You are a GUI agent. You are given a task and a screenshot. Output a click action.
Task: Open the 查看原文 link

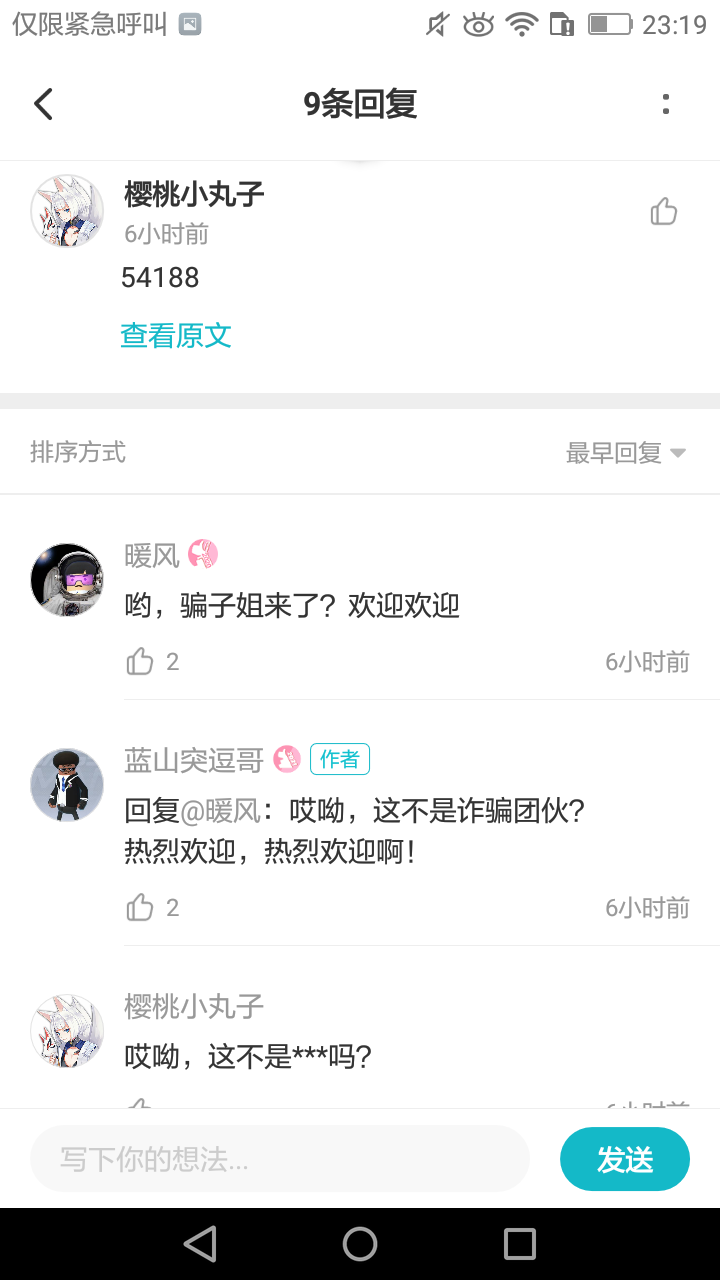176,335
